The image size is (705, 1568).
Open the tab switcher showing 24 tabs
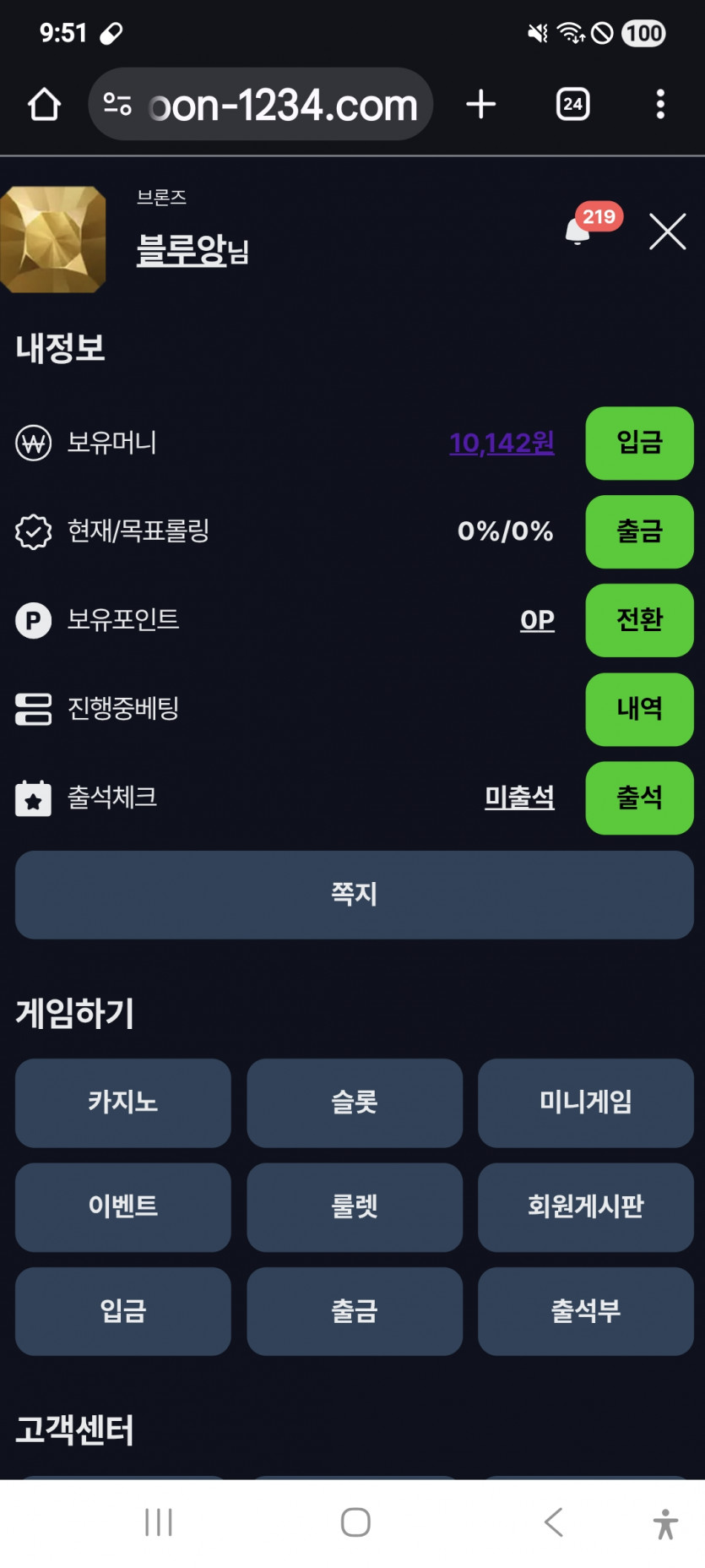pos(572,103)
